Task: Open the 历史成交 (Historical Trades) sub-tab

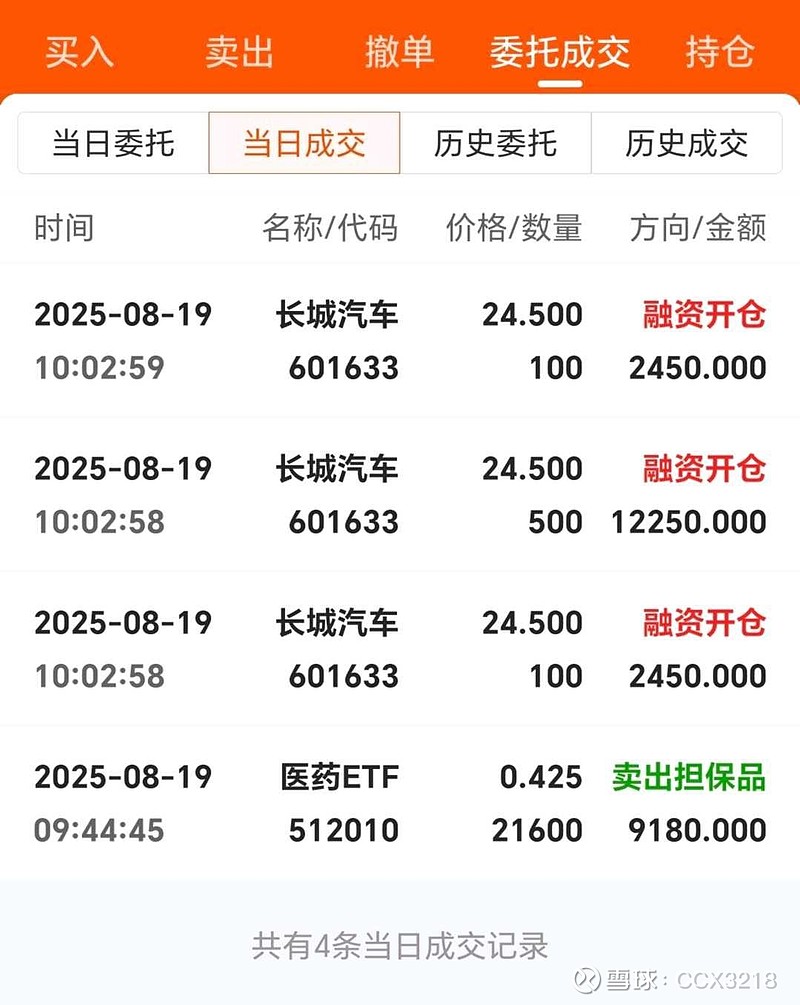Action: pos(688,144)
